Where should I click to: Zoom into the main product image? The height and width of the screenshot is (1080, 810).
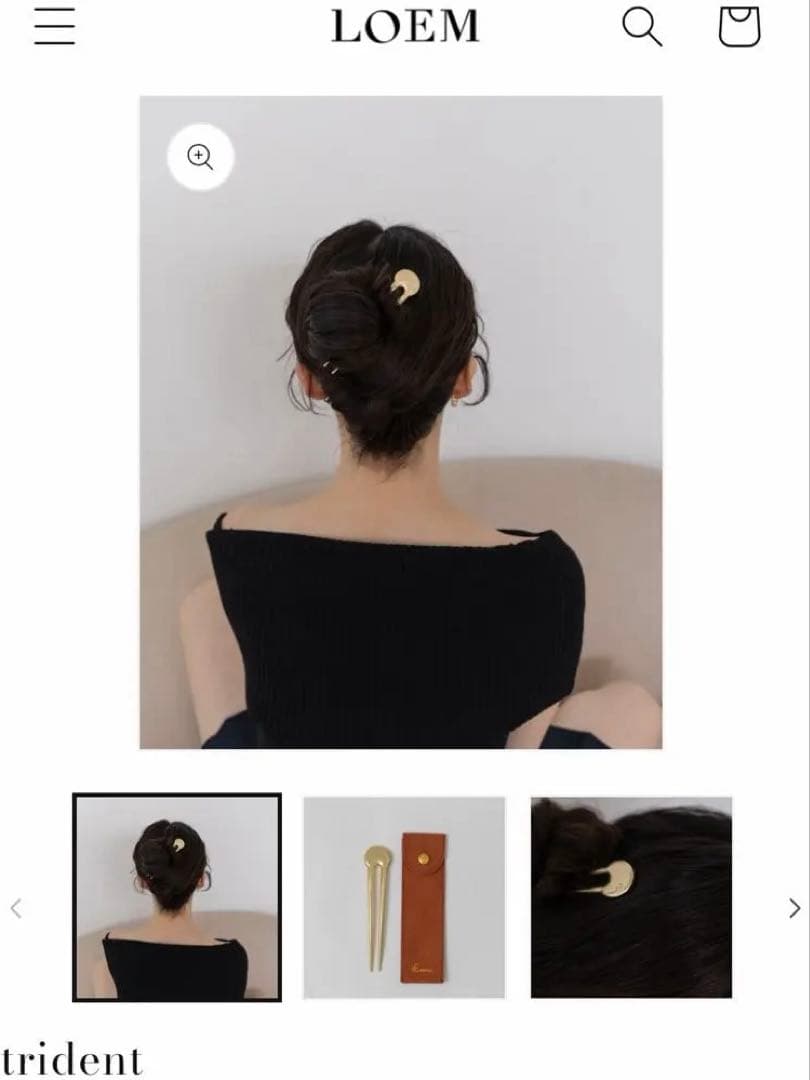pyautogui.click(x=200, y=156)
